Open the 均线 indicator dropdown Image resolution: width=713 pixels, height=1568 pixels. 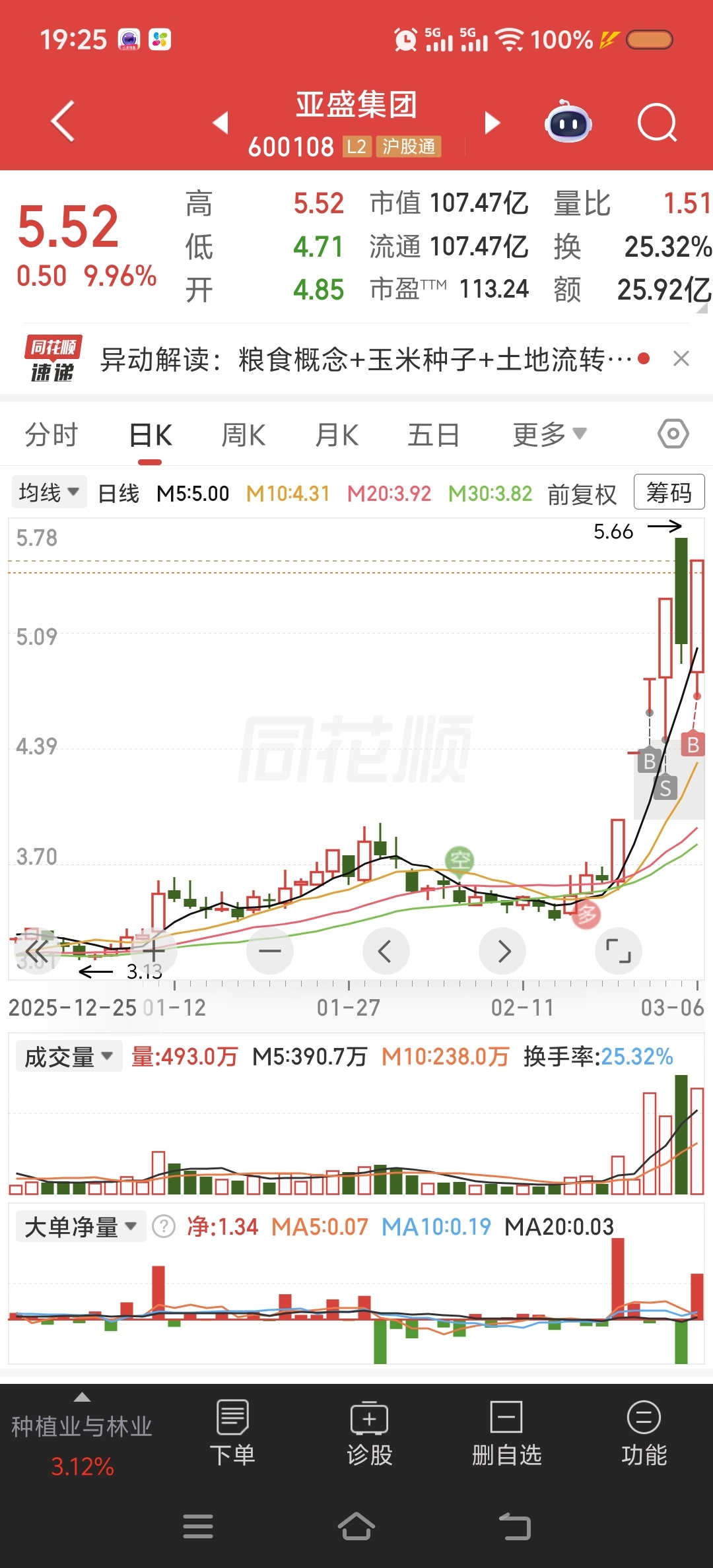(49, 492)
